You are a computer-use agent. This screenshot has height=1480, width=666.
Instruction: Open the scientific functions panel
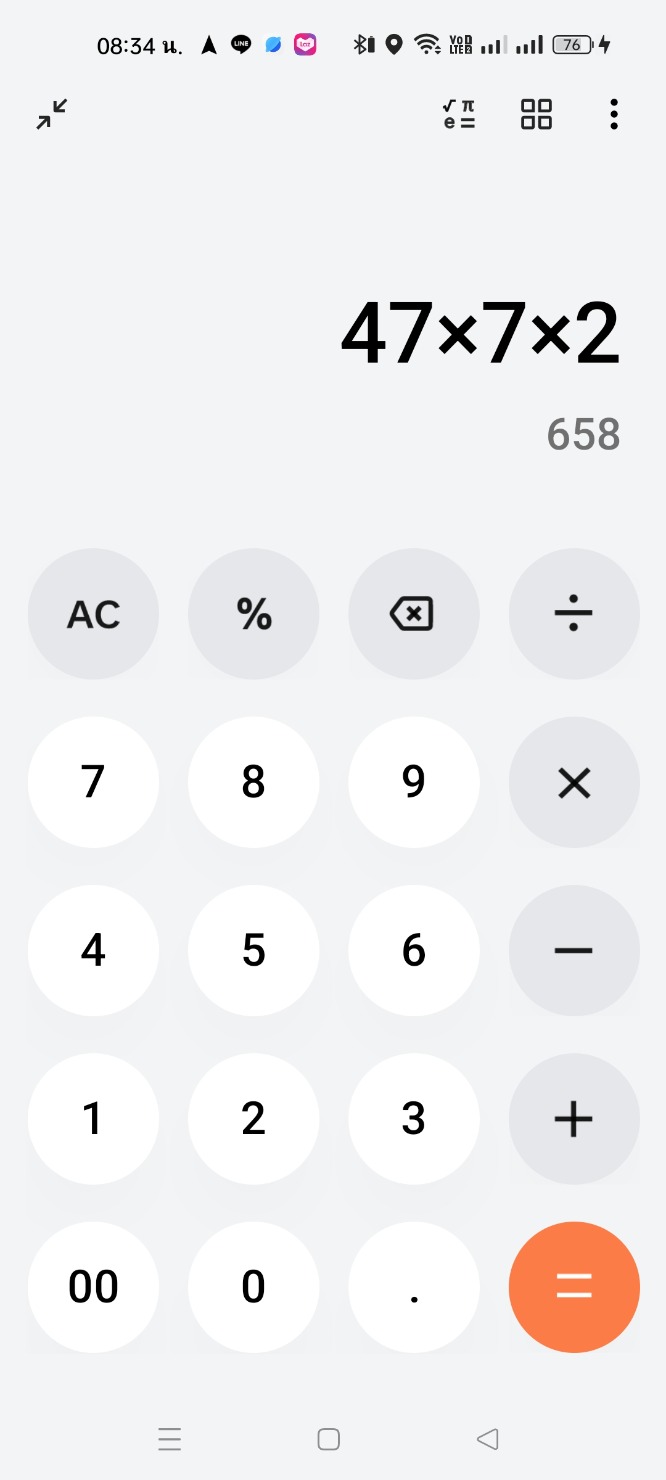pyautogui.click(x=459, y=114)
